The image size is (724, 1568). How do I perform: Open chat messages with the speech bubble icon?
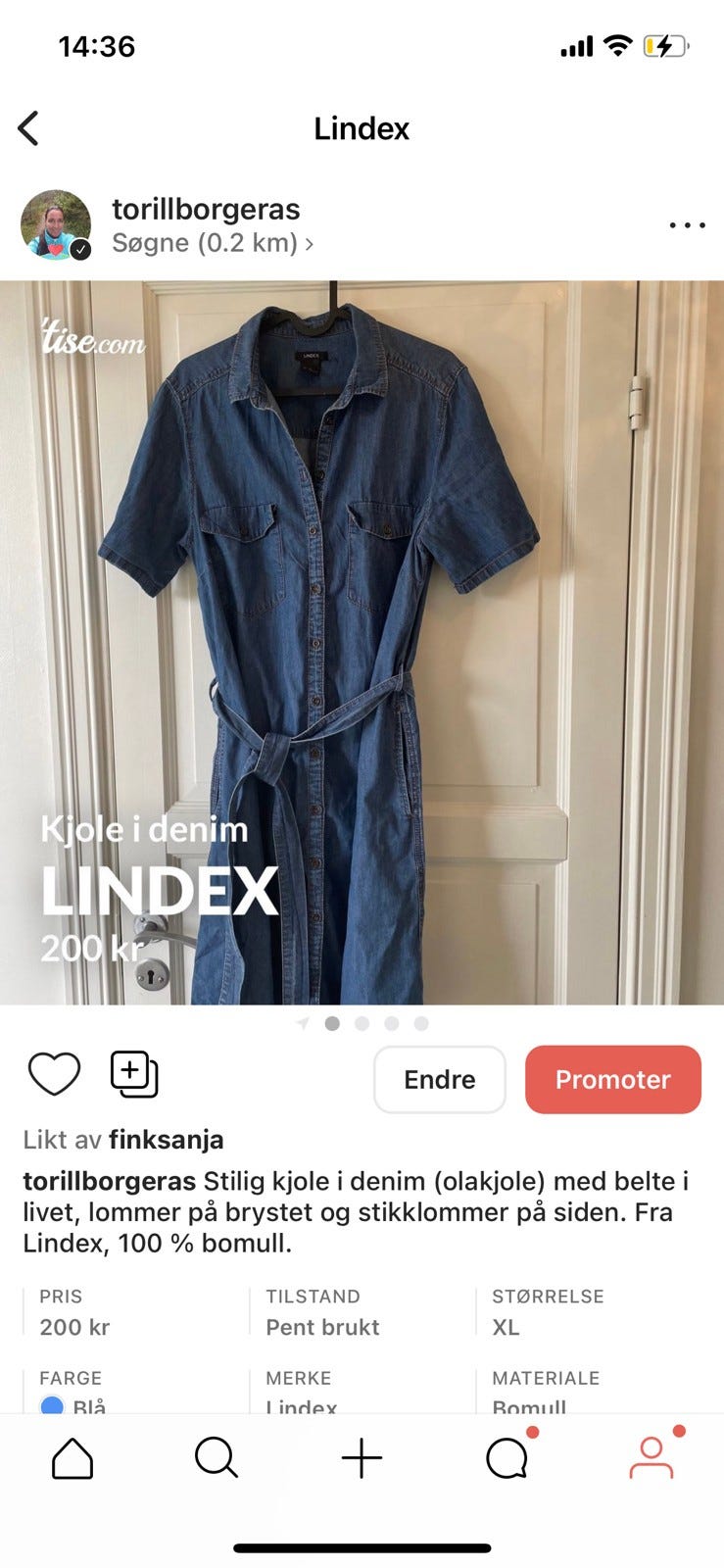tap(506, 1458)
